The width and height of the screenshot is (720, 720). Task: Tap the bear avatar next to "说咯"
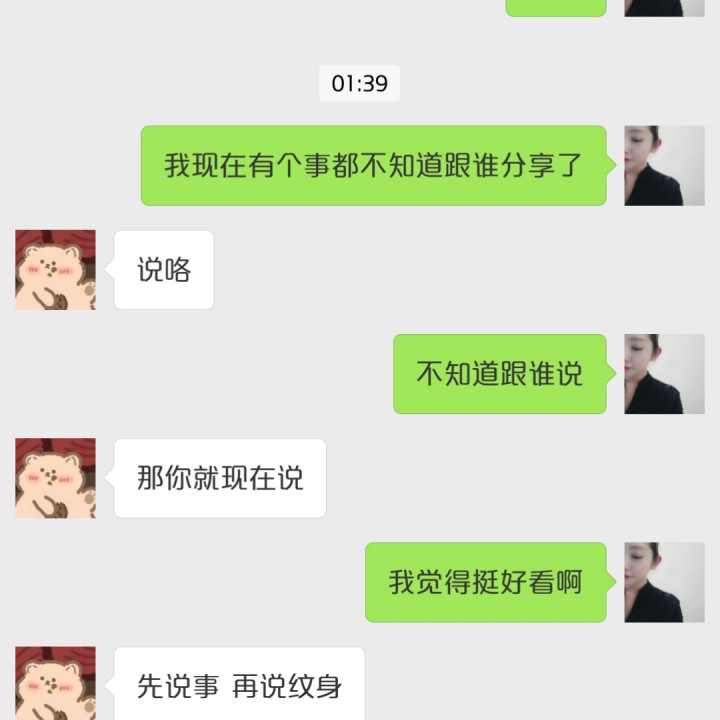(x=56, y=270)
